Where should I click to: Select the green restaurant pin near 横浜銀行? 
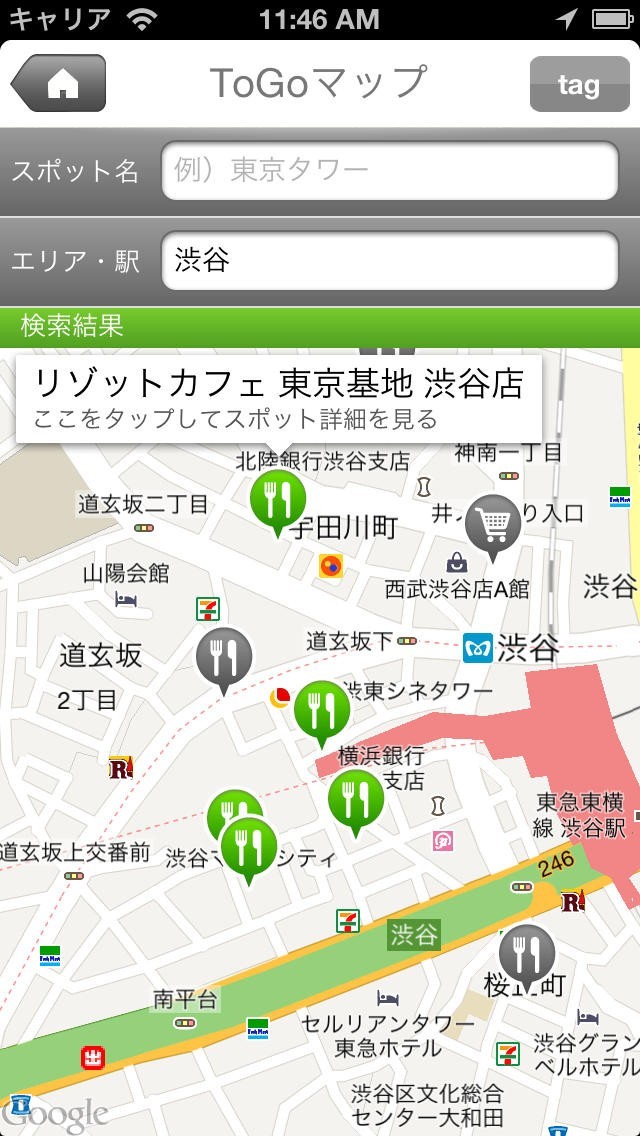(x=356, y=797)
